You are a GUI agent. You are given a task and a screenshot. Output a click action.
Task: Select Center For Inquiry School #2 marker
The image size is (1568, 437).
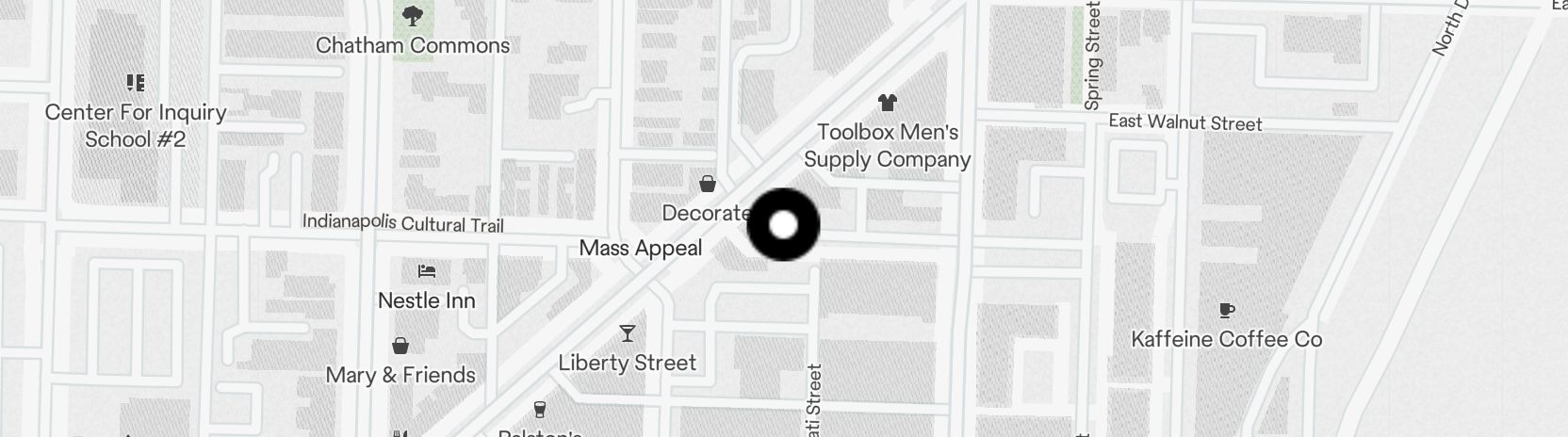(136, 84)
